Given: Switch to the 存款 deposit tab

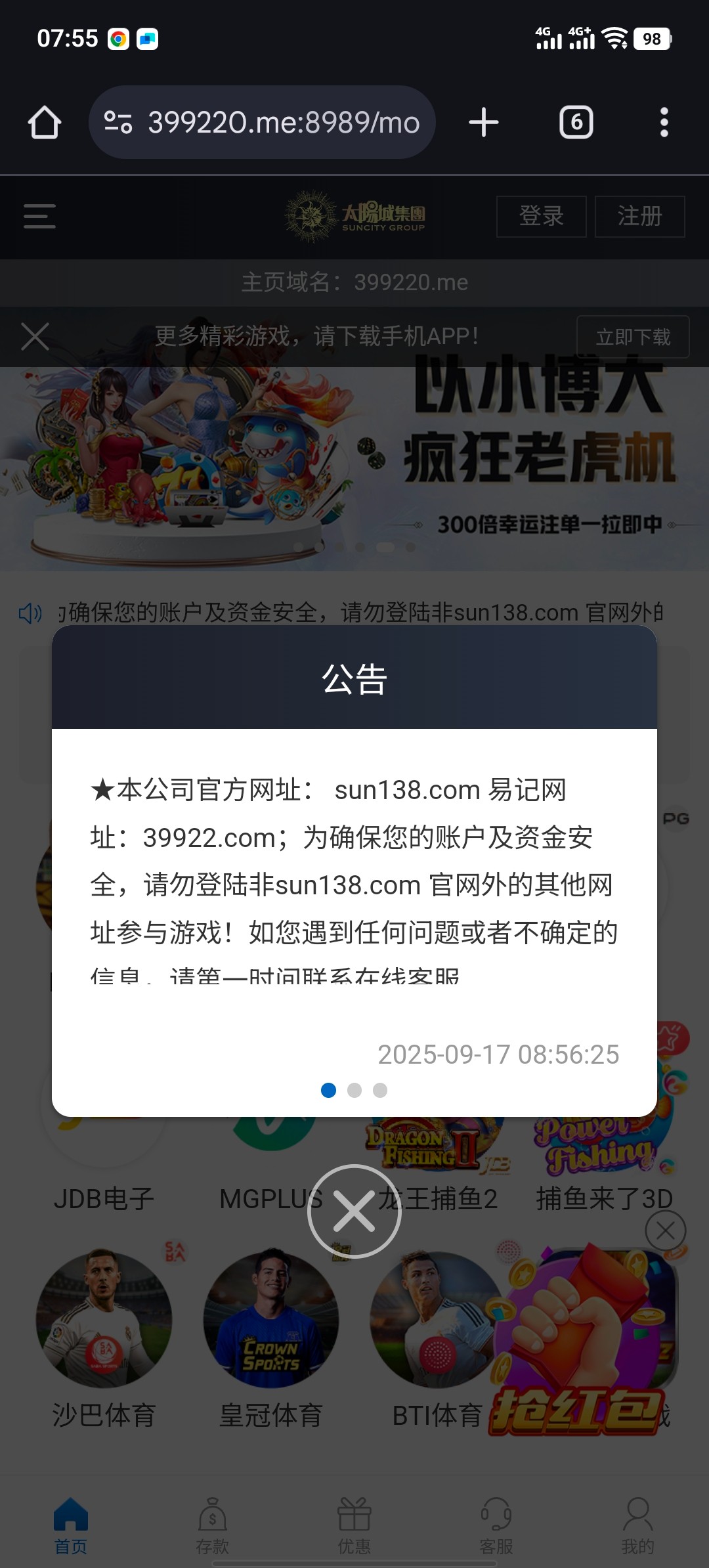Looking at the screenshot, I should click(x=213, y=1526).
